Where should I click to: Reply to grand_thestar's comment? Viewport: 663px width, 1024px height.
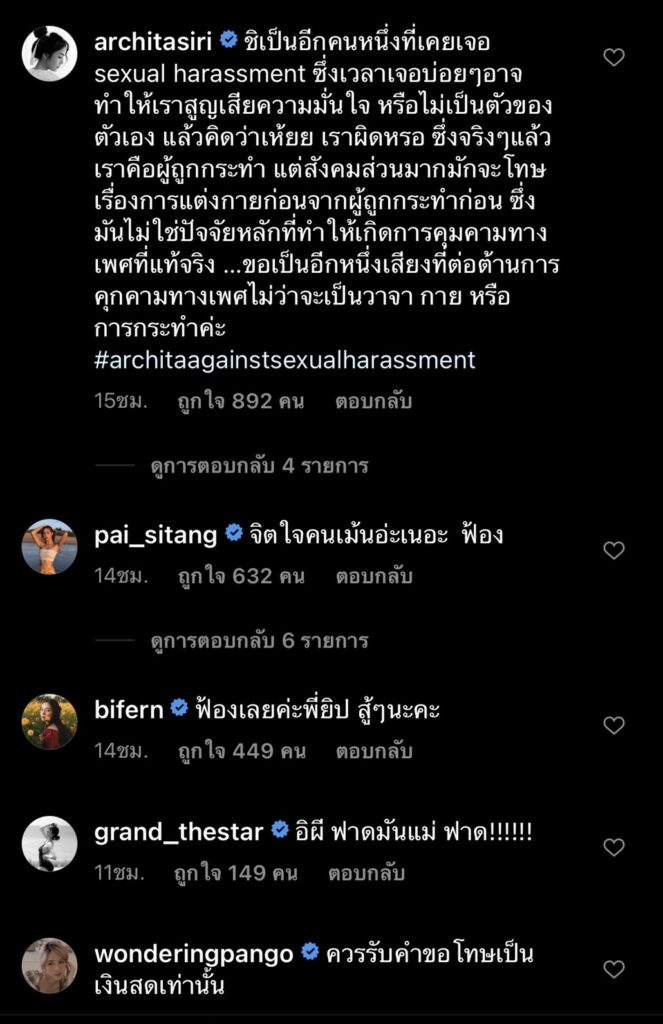366,873
